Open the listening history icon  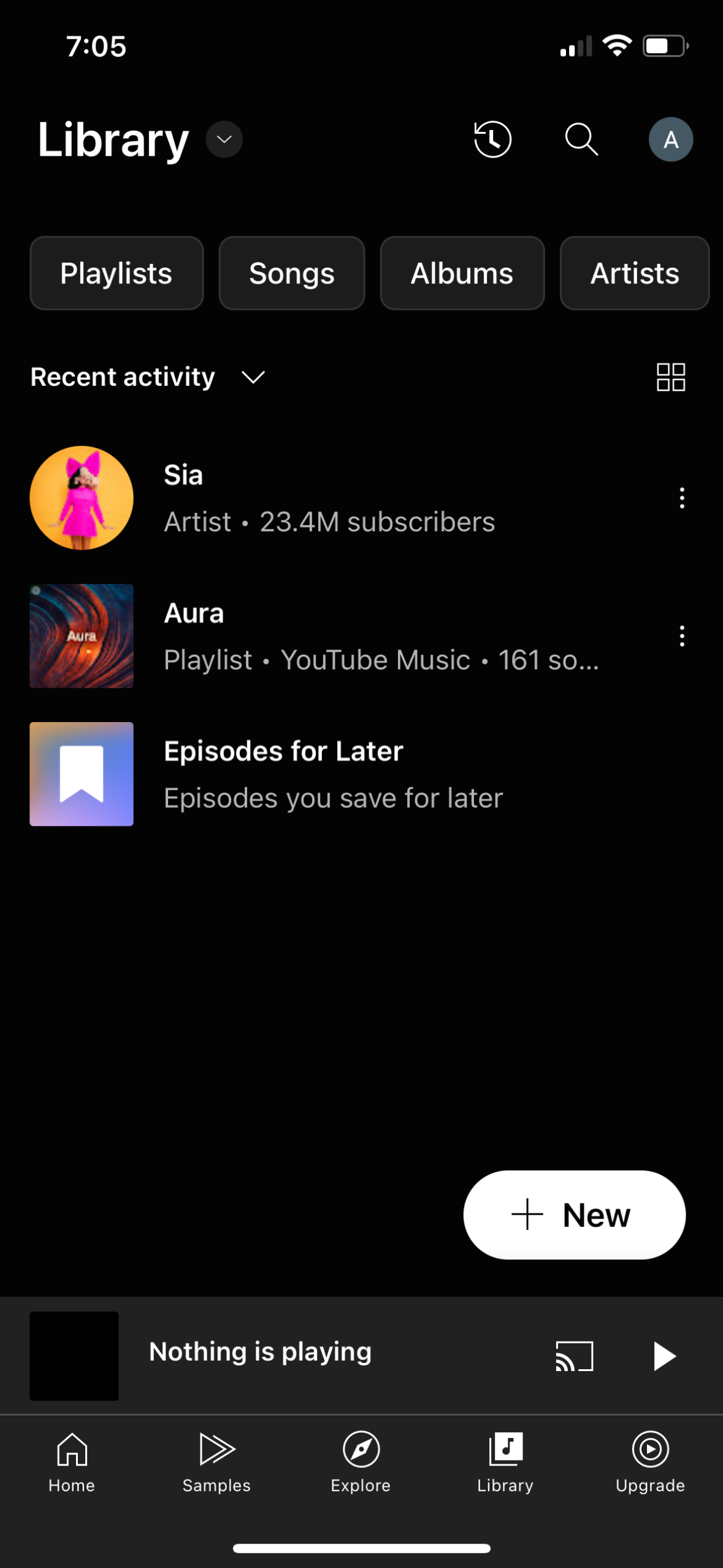pyautogui.click(x=491, y=139)
